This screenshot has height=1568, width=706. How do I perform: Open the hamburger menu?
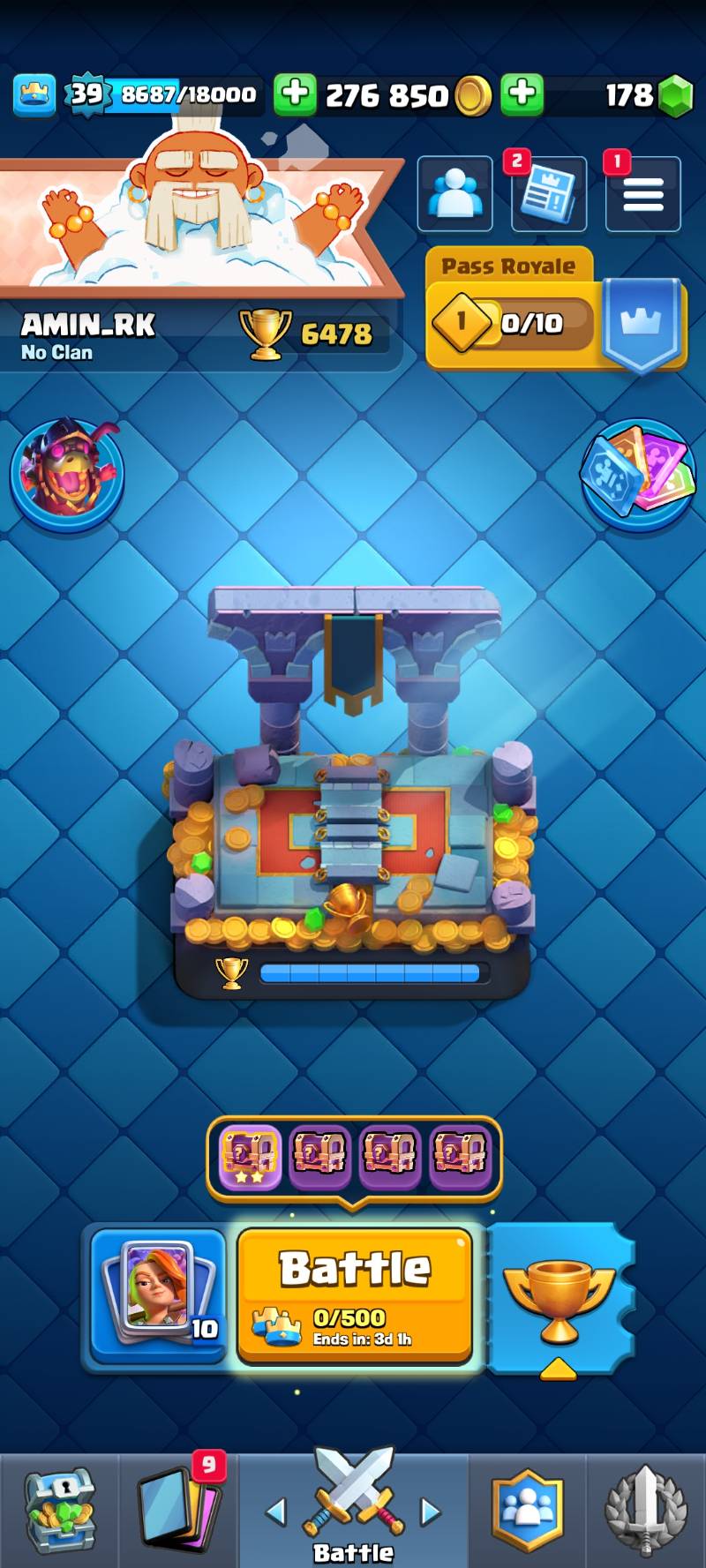(x=643, y=194)
